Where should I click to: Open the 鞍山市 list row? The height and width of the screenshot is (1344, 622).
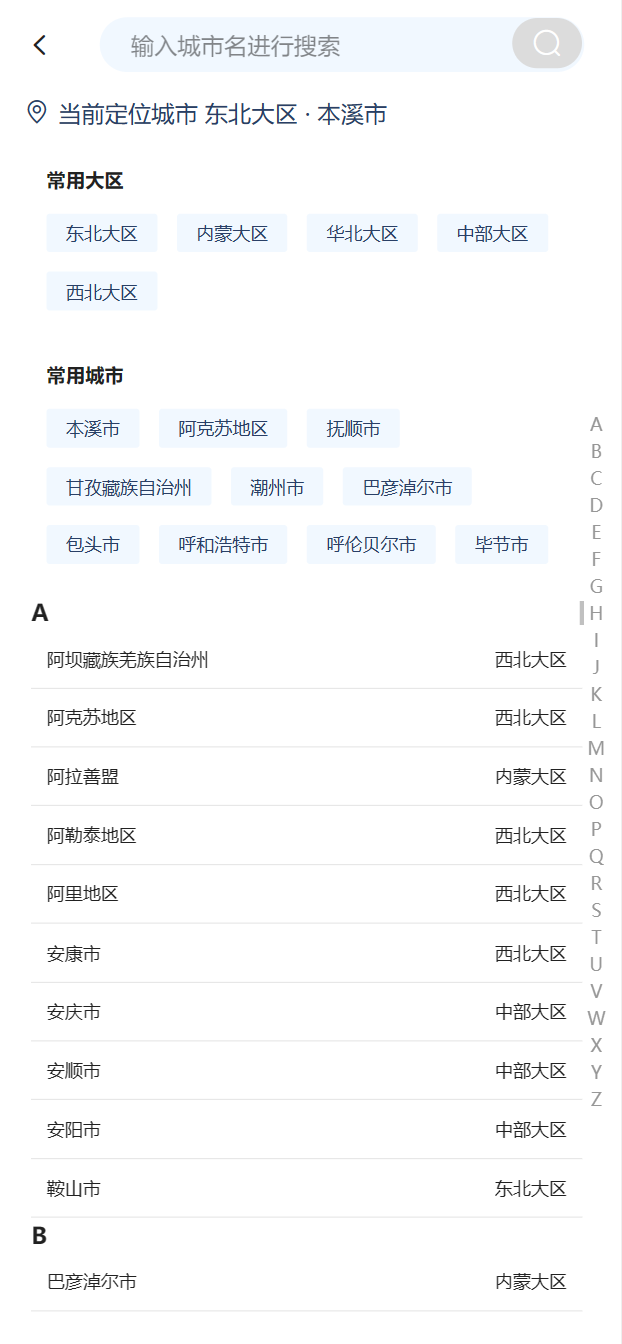click(306, 1189)
